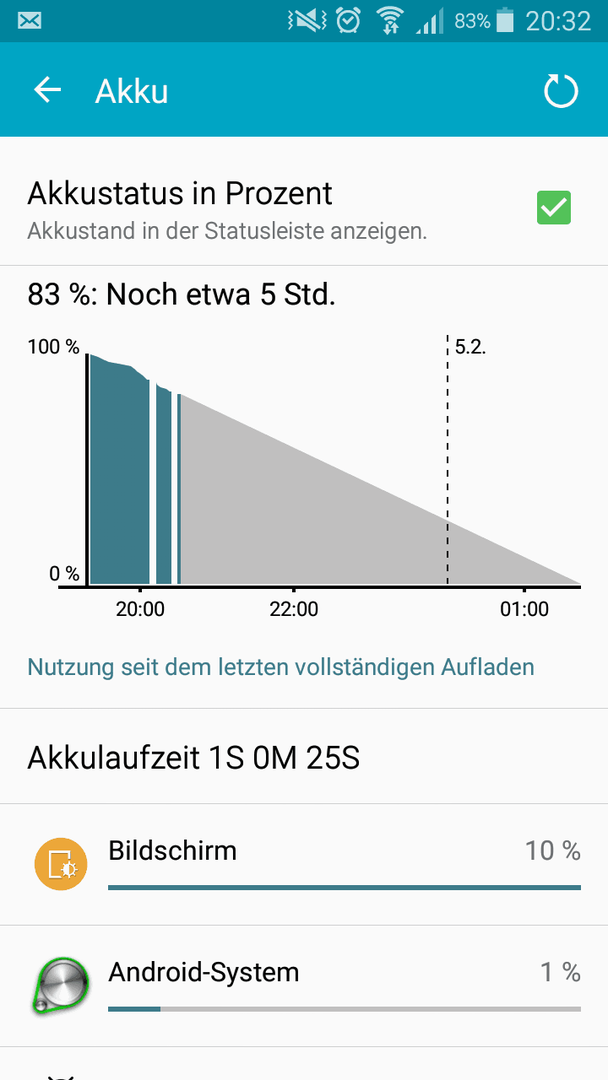Open Android-System battery usage details
608x1080 pixels.
tap(304, 986)
